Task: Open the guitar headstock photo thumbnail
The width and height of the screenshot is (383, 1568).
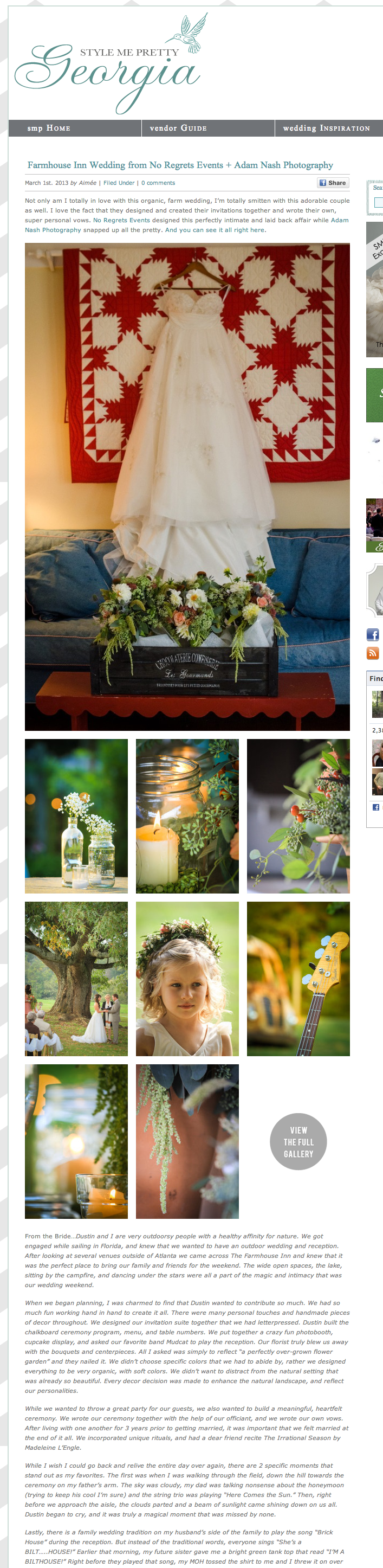Action: (298, 978)
